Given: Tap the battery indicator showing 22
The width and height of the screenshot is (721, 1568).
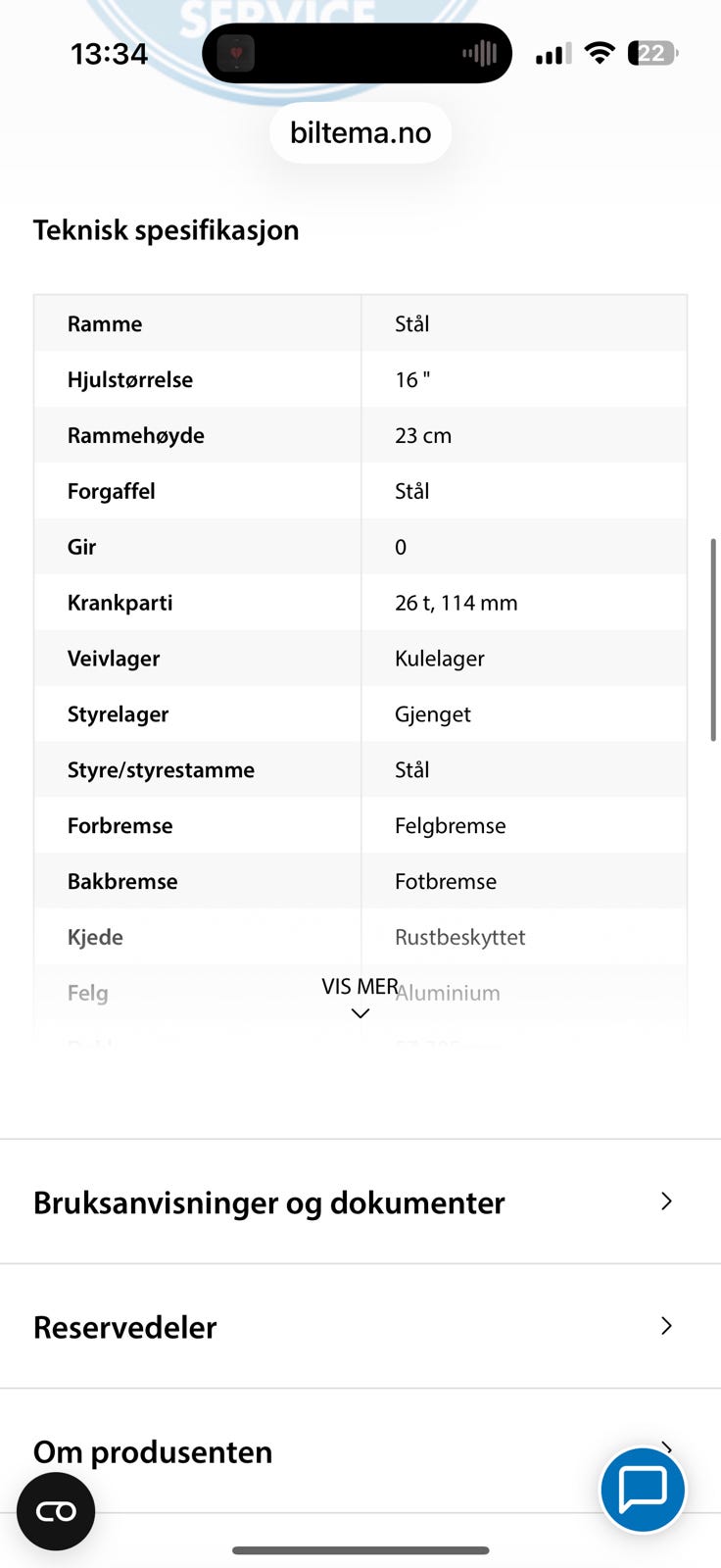Looking at the screenshot, I should click(651, 53).
